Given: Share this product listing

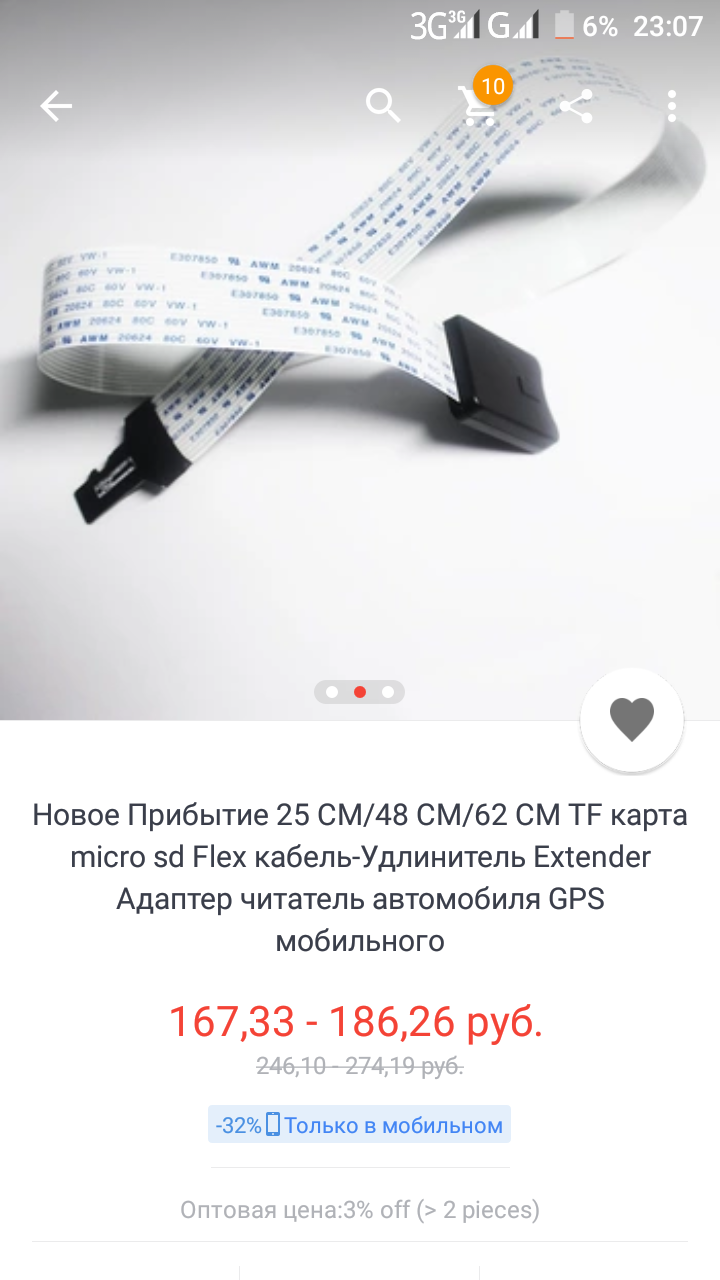Looking at the screenshot, I should pos(576,105).
